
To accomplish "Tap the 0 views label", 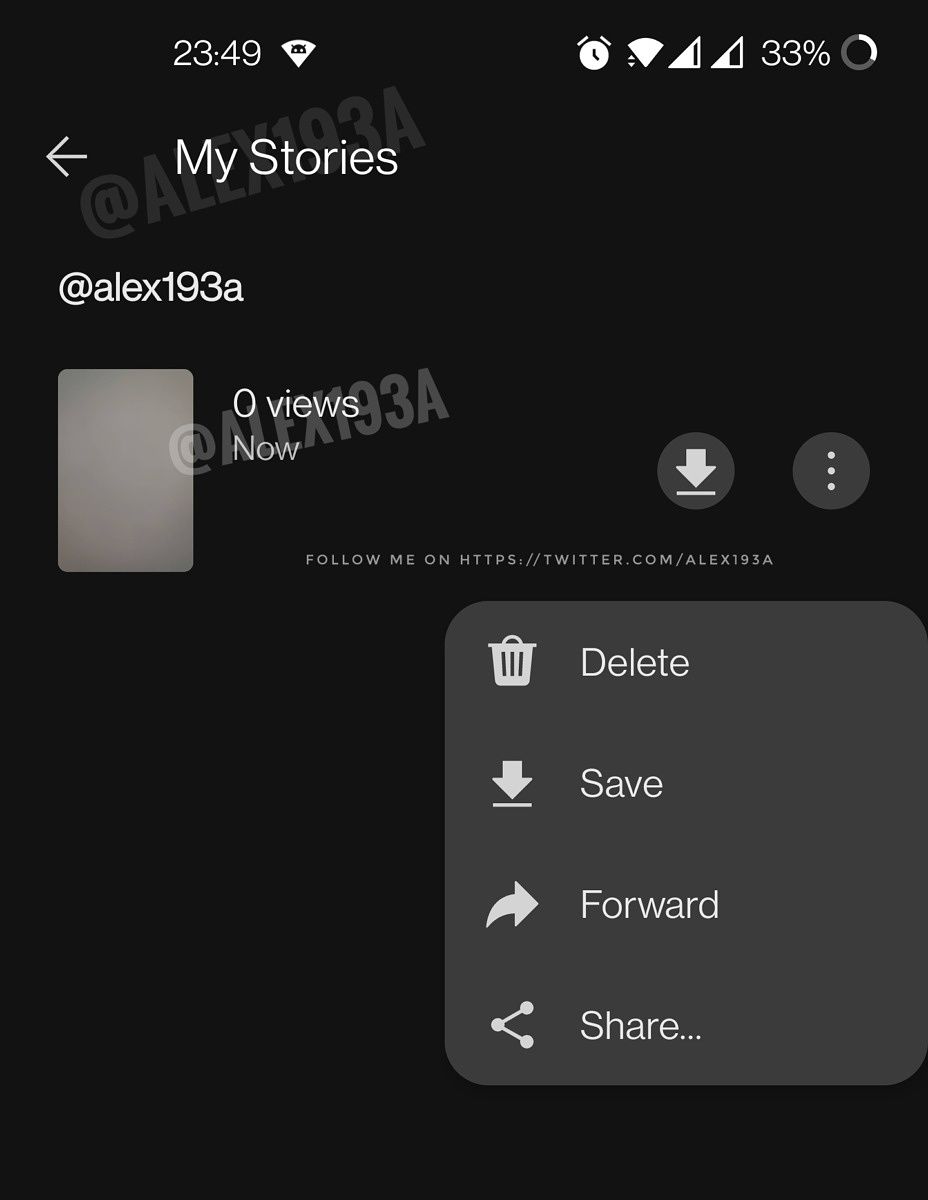I will click(x=296, y=404).
